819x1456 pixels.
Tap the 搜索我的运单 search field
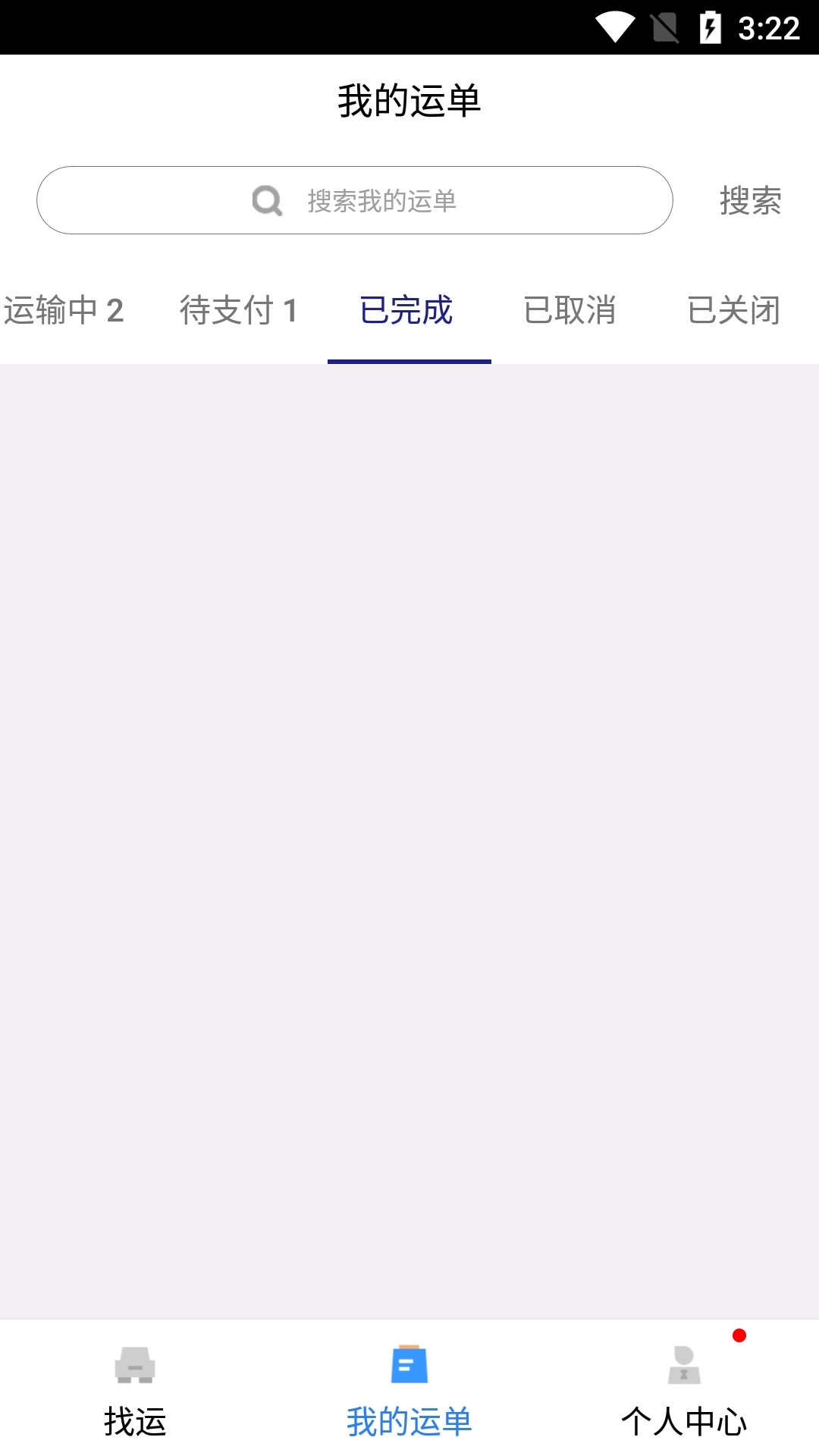[x=355, y=200]
